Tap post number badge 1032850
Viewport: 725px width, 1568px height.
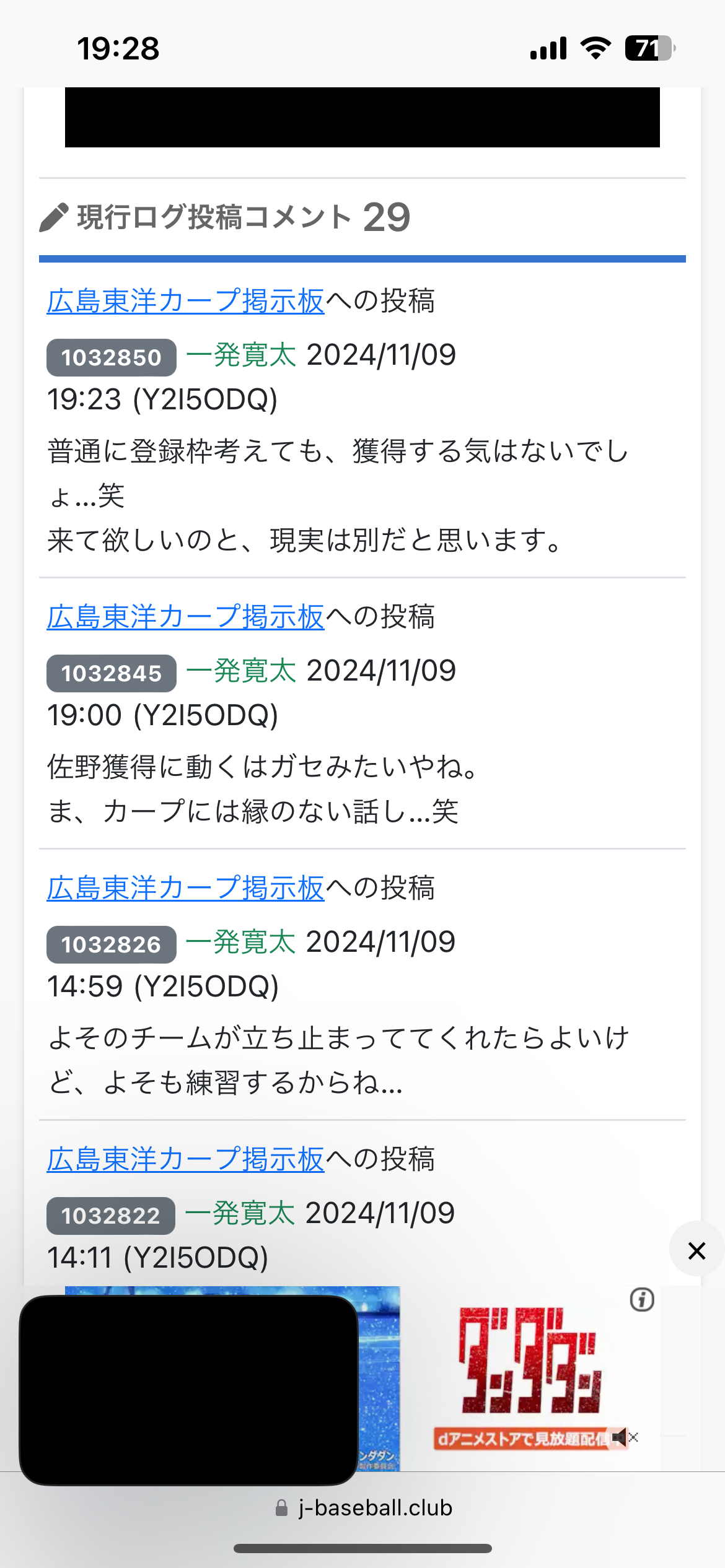[x=112, y=357]
